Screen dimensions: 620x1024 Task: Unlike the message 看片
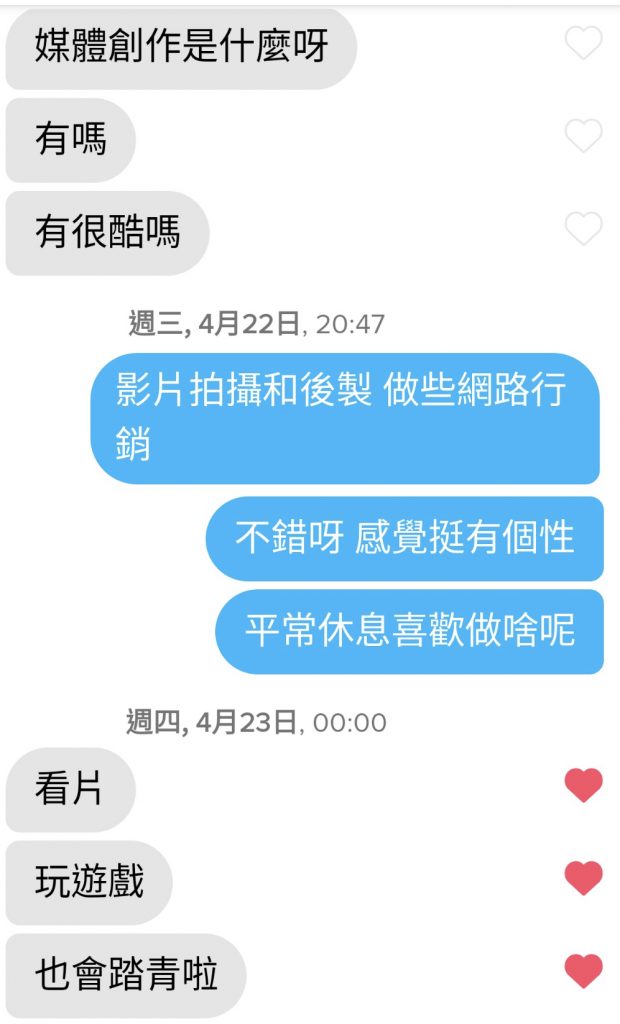click(583, 785)
